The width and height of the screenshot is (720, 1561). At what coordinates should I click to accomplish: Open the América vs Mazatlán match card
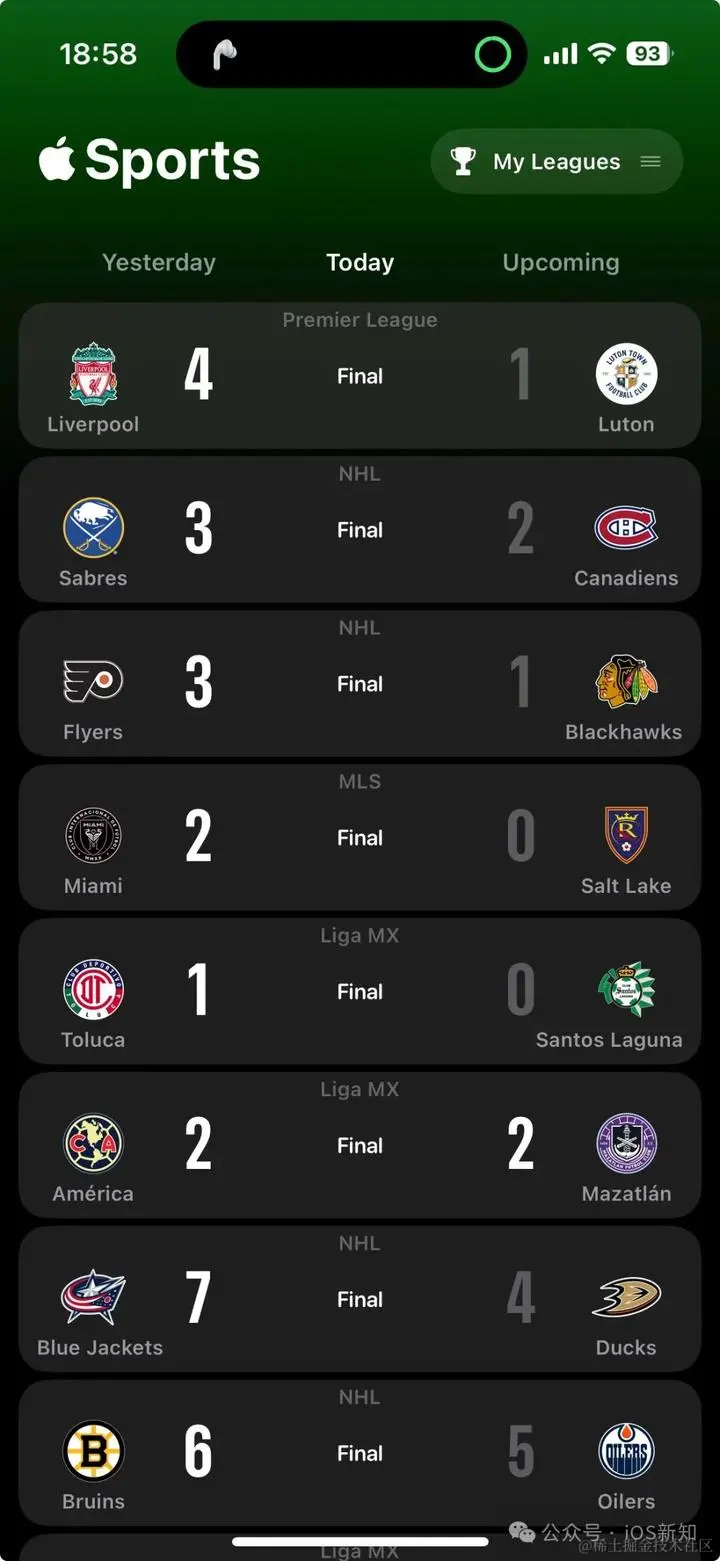click(360, 1145)
